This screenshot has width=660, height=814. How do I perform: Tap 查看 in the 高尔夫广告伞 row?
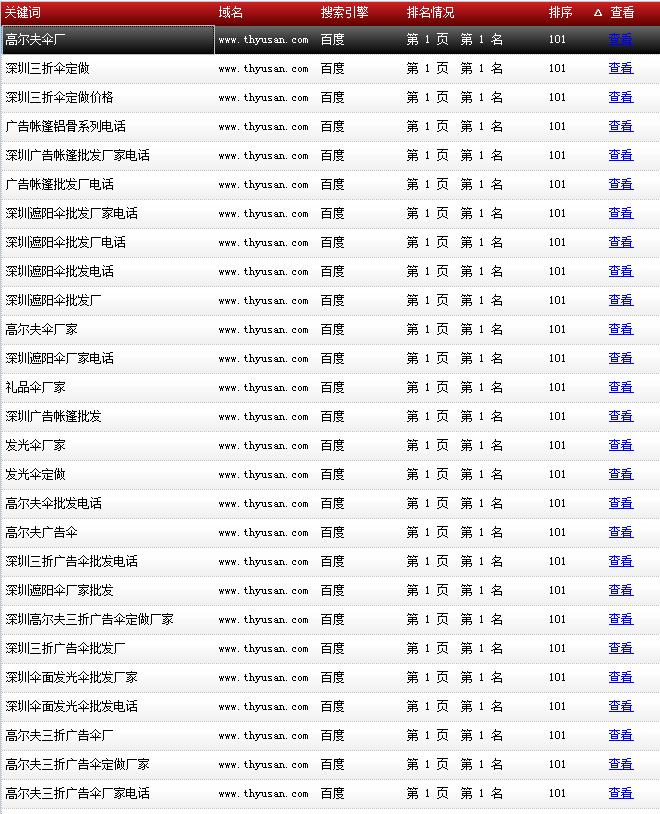click(x=620, y=532)
